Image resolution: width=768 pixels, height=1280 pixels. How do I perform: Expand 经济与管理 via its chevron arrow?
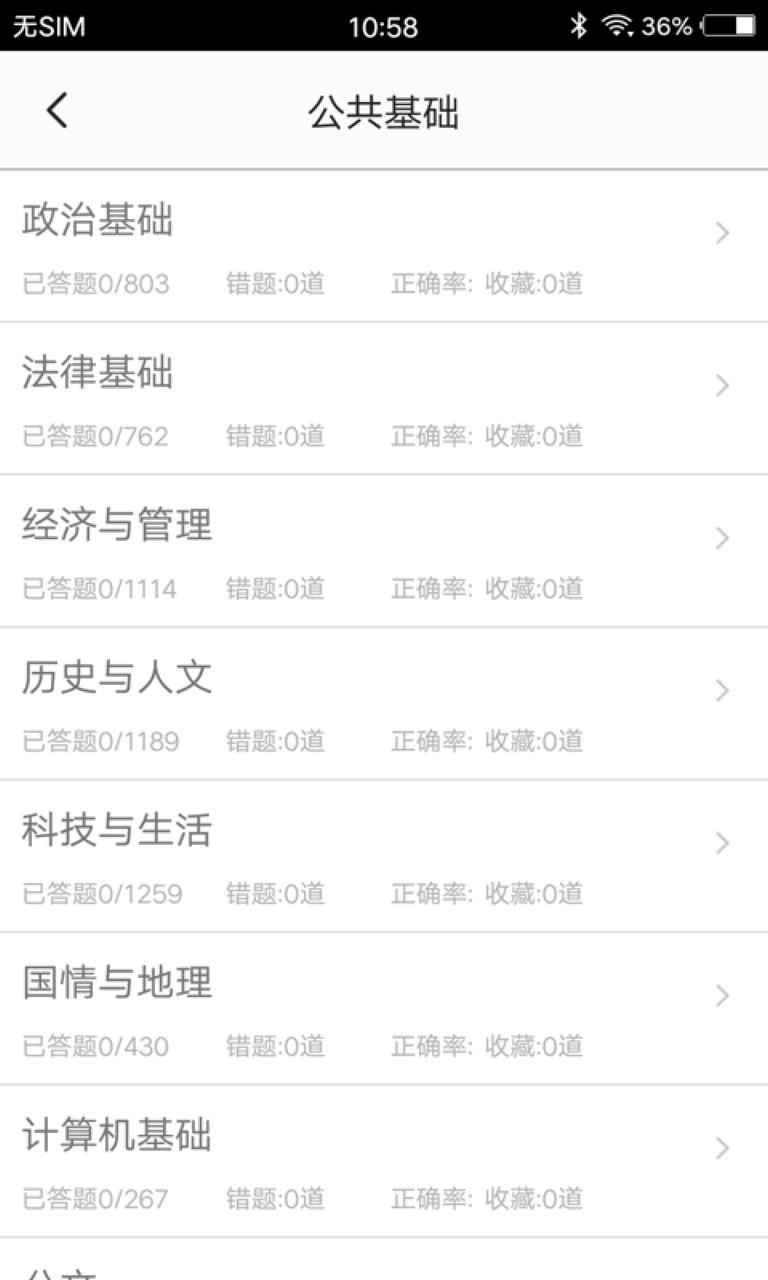click(x=722, y=538)
